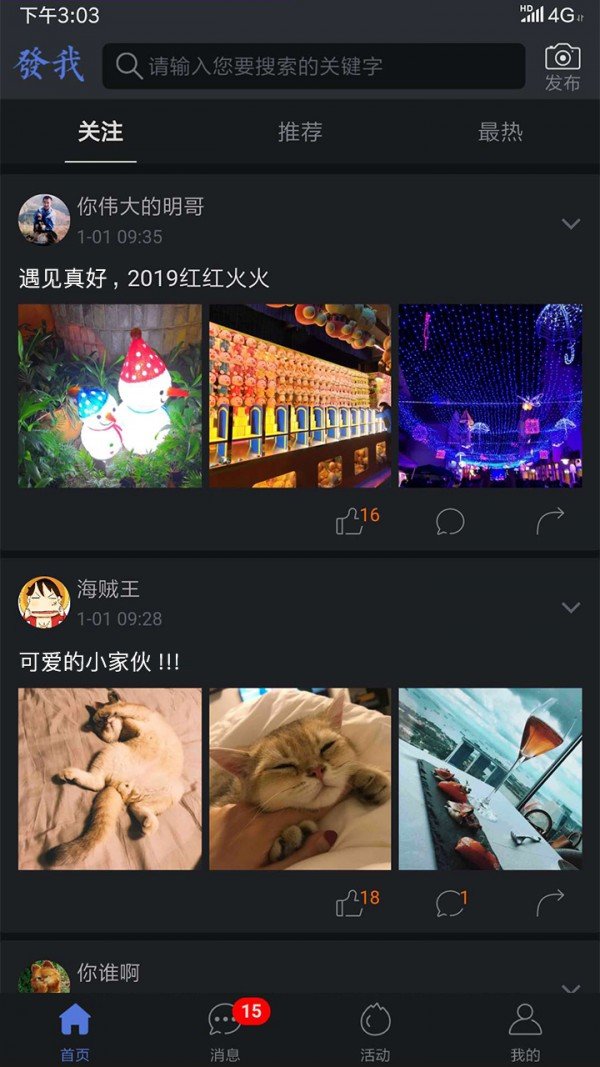Open the sleeping cat close-up photo
Image resolution: width=600 pixels, height=1067 pixels.
[x=300, y=779]
